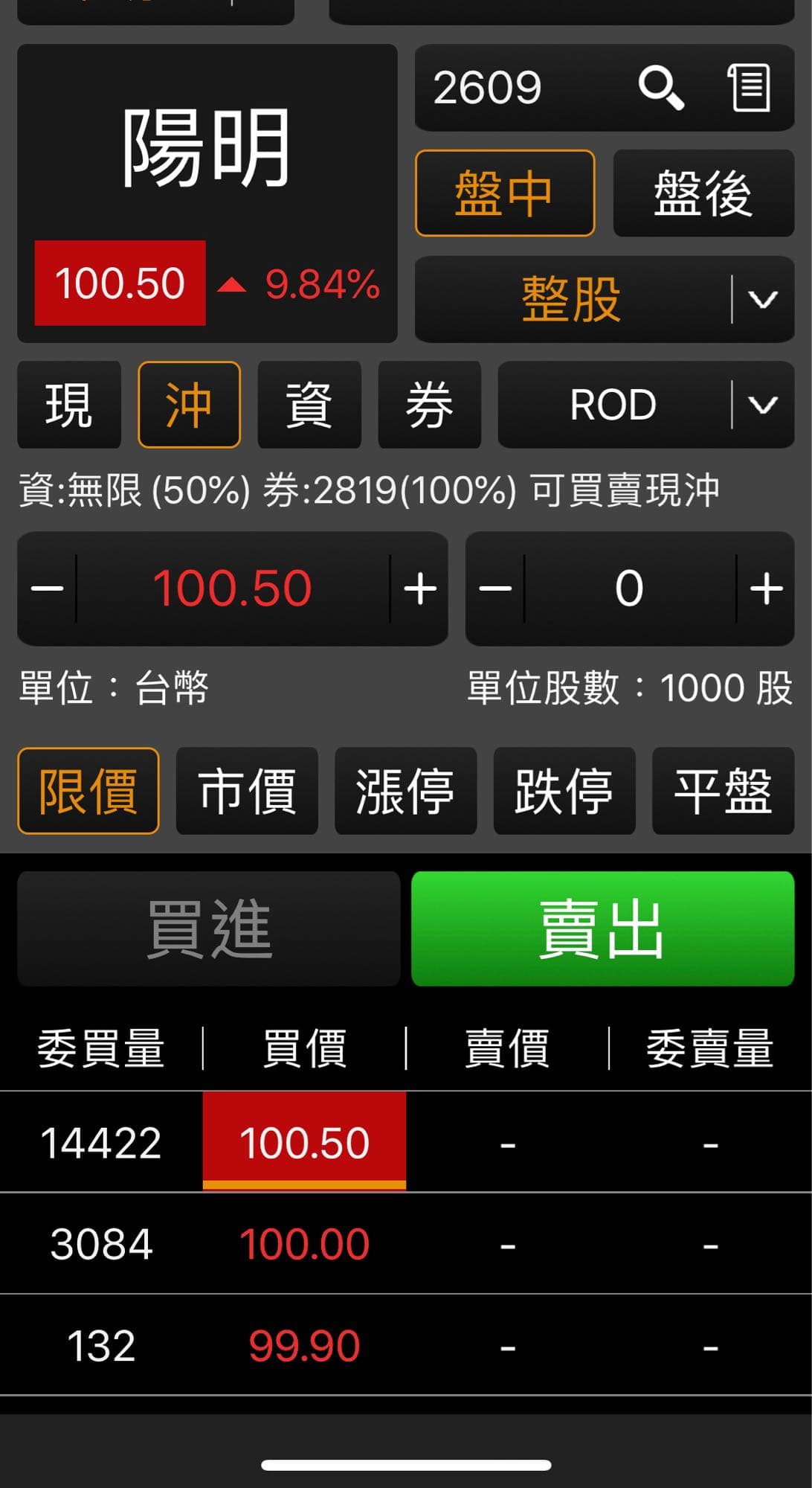Switch to 盤中 trading session
Screen dimensions: 812x1488
coord(505,193)
